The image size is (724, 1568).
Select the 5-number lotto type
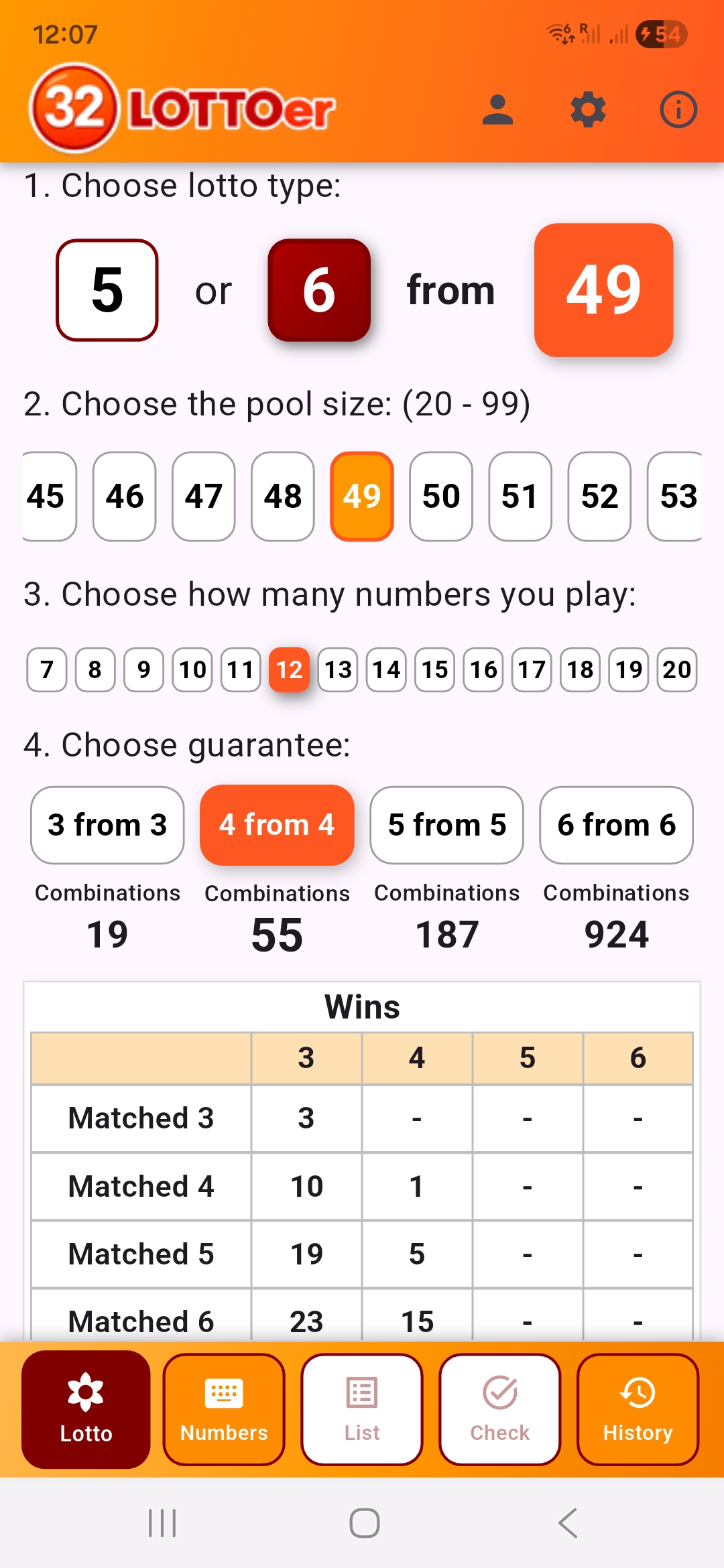coord(107,290)
